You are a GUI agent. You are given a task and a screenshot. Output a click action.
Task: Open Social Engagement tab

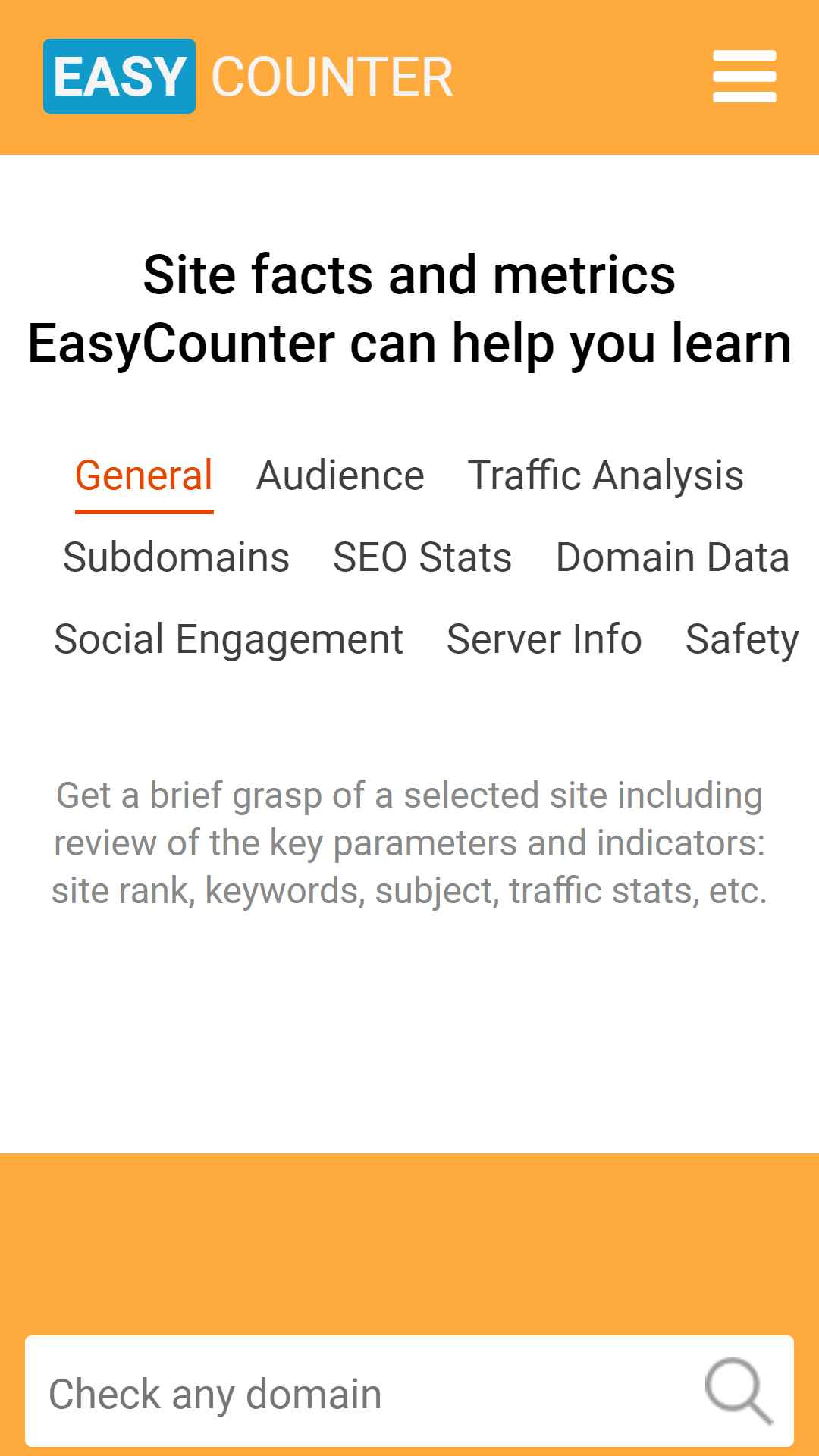coord(228,639)
